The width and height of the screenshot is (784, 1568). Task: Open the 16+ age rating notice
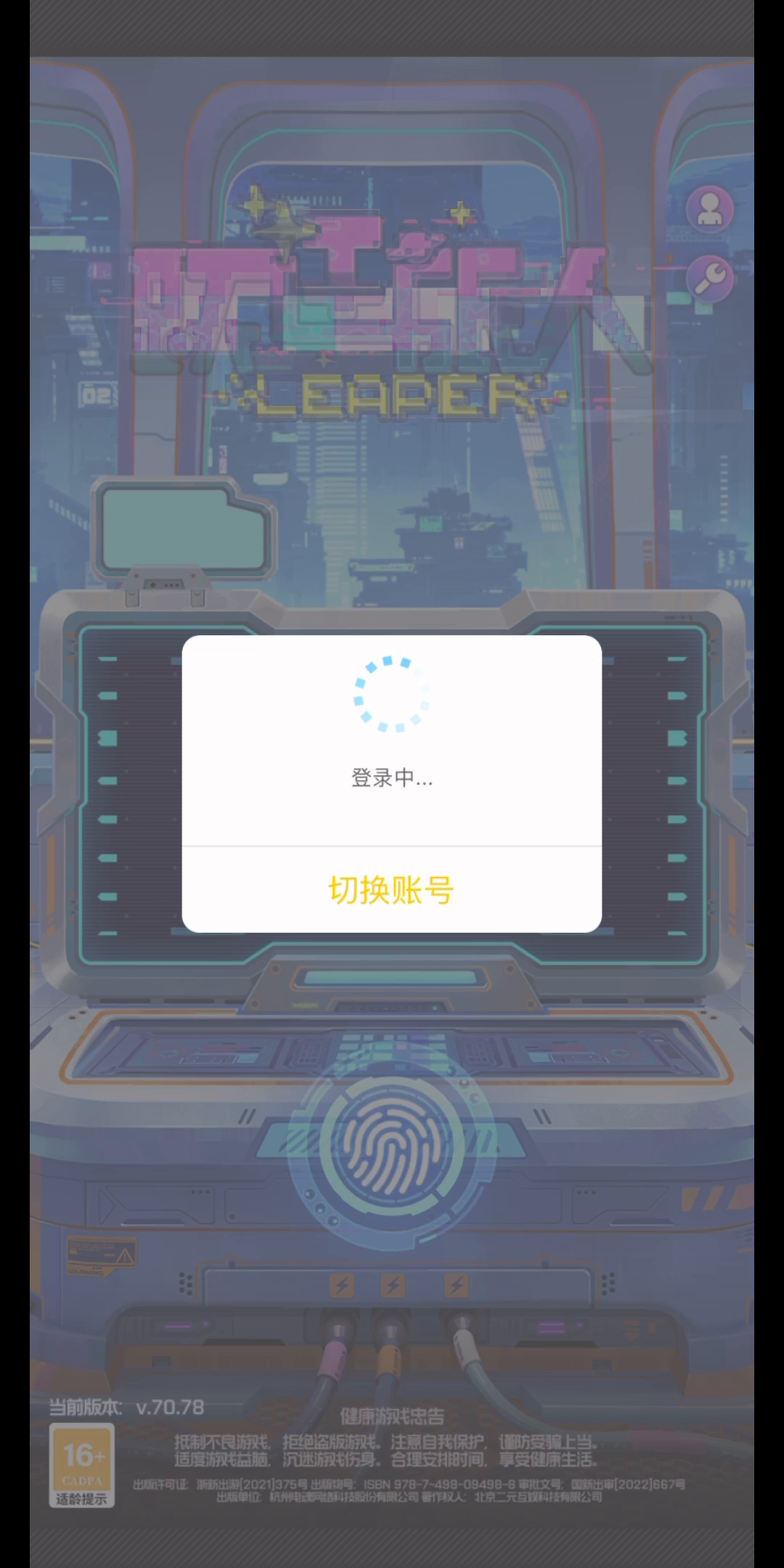[x=82, y=1465]
